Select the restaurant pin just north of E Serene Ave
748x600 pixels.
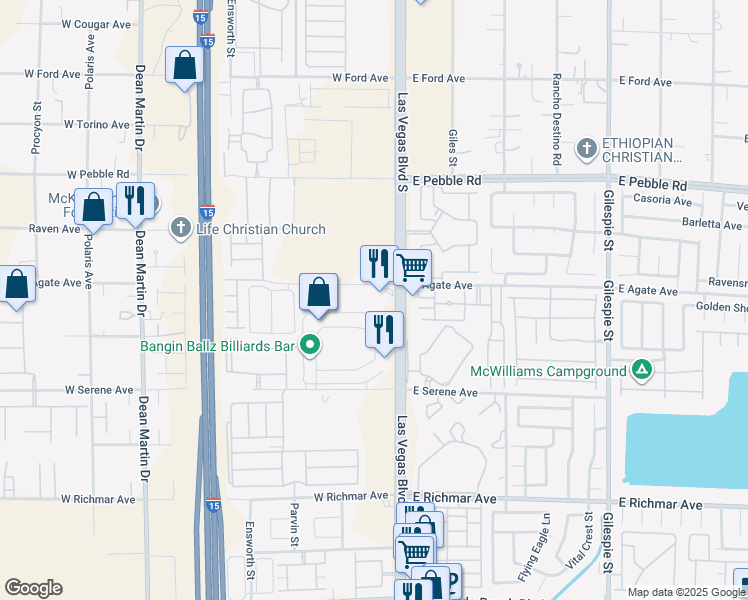click(x=384, y=330)
